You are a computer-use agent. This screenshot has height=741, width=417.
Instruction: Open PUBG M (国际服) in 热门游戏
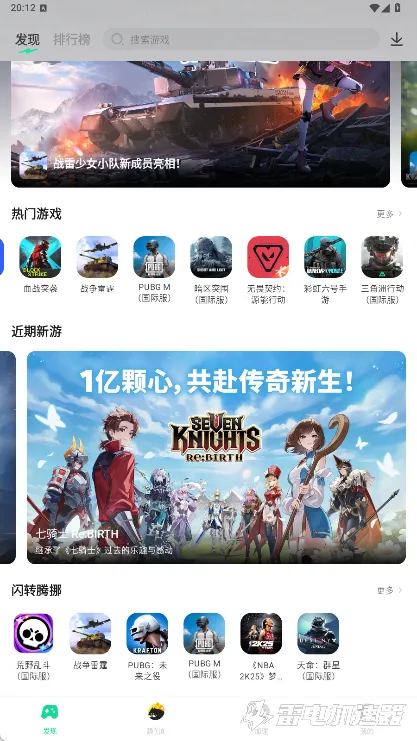click(x=154, y=257)
